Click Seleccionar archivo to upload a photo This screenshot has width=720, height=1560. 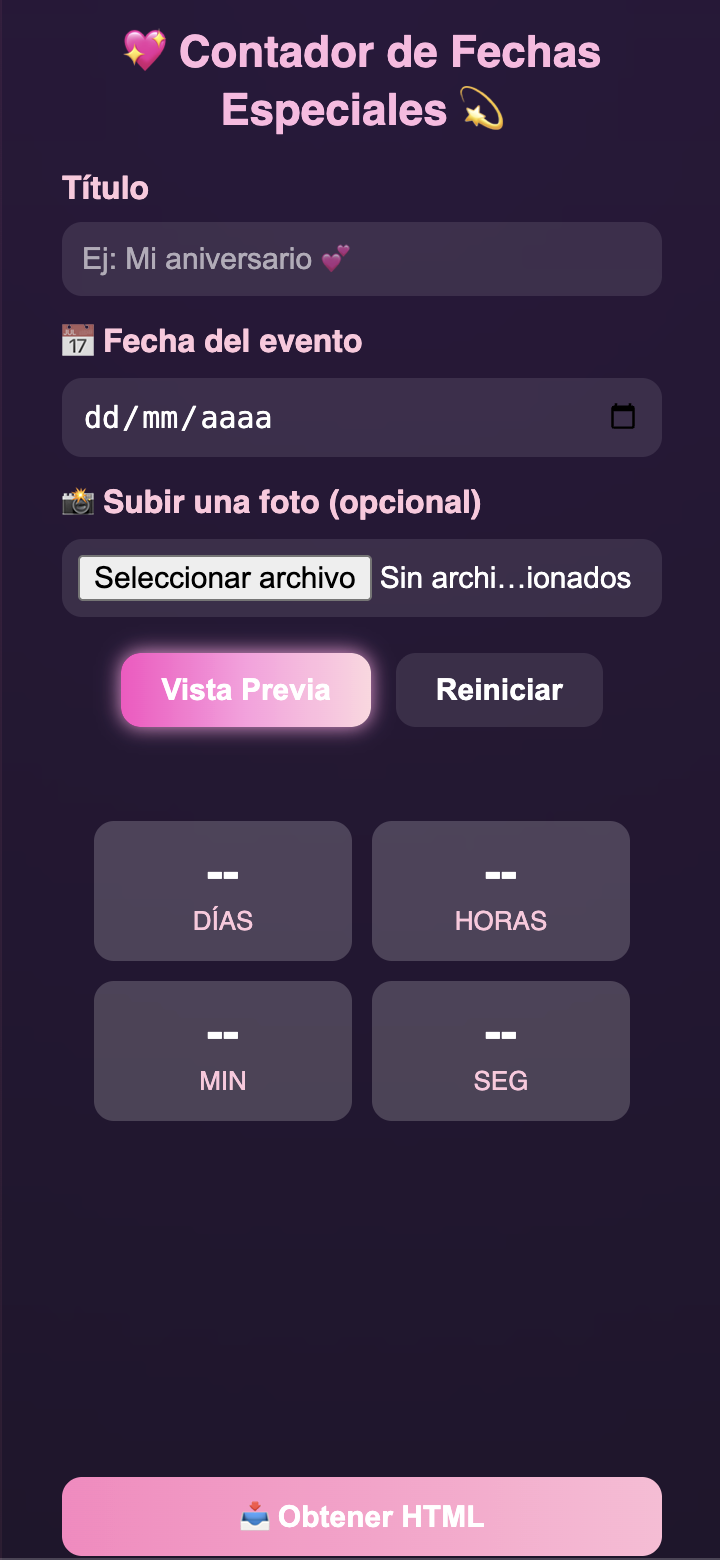(x=224, y=577)
